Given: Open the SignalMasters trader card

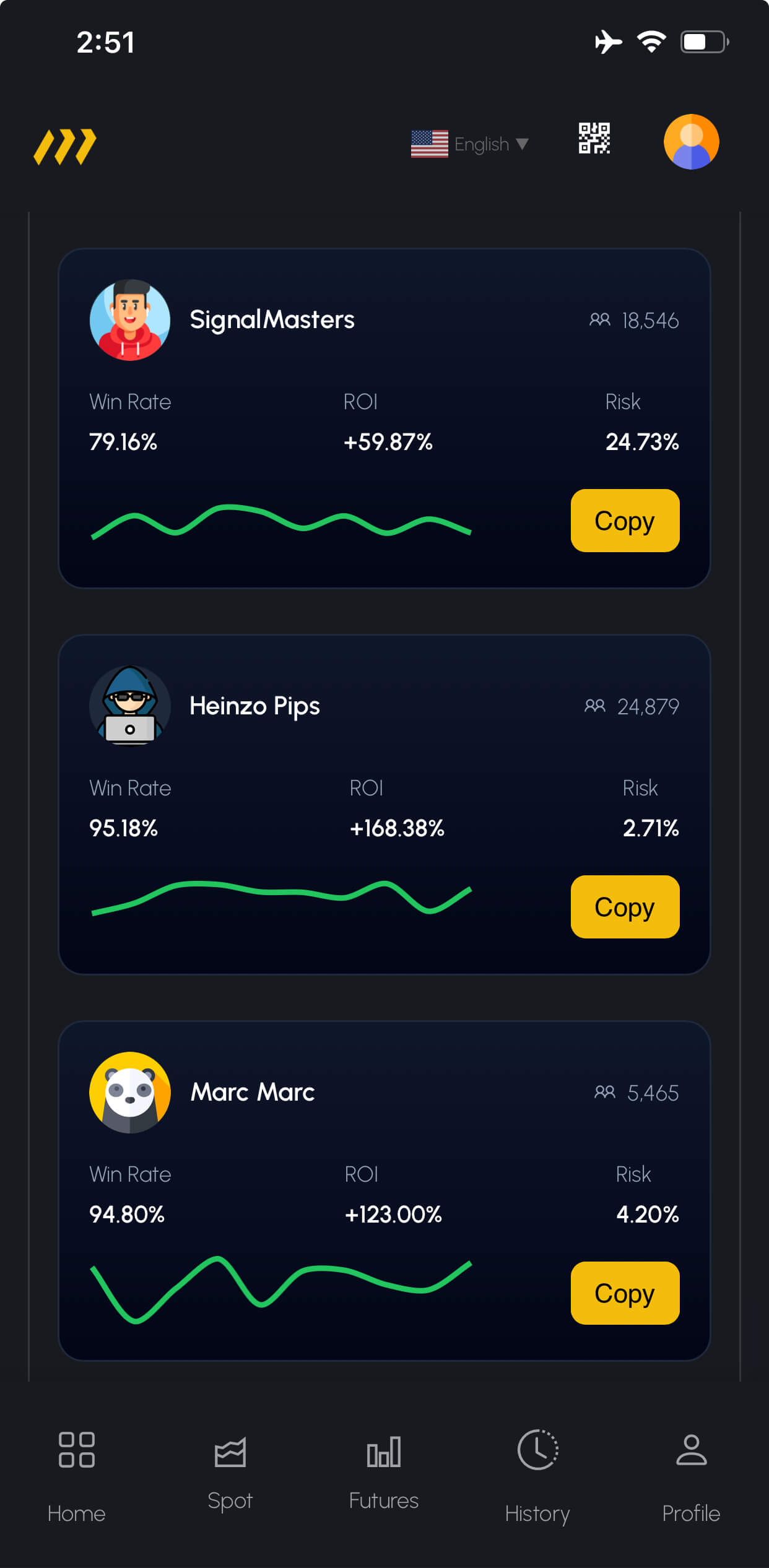Looking at the screenshot, I should coord(272,320).
